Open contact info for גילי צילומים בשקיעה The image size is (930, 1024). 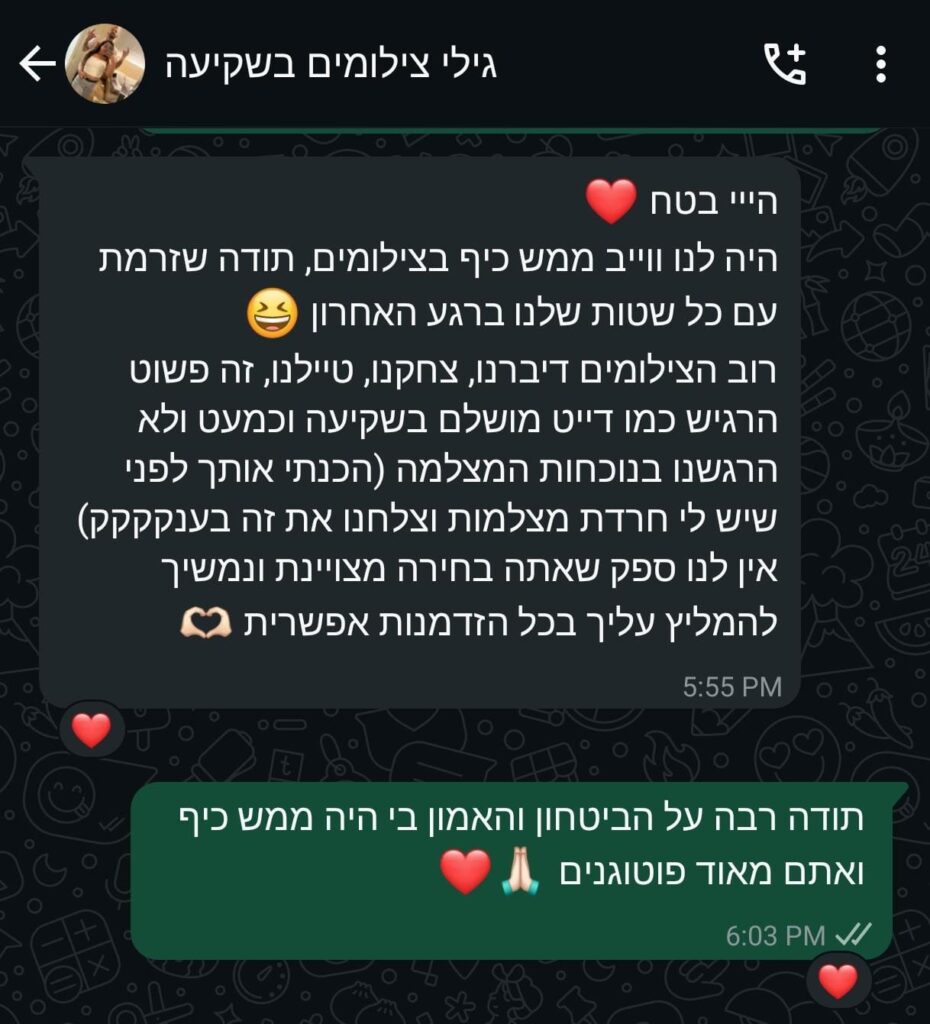pyautogui.click(x=331, y=66)
